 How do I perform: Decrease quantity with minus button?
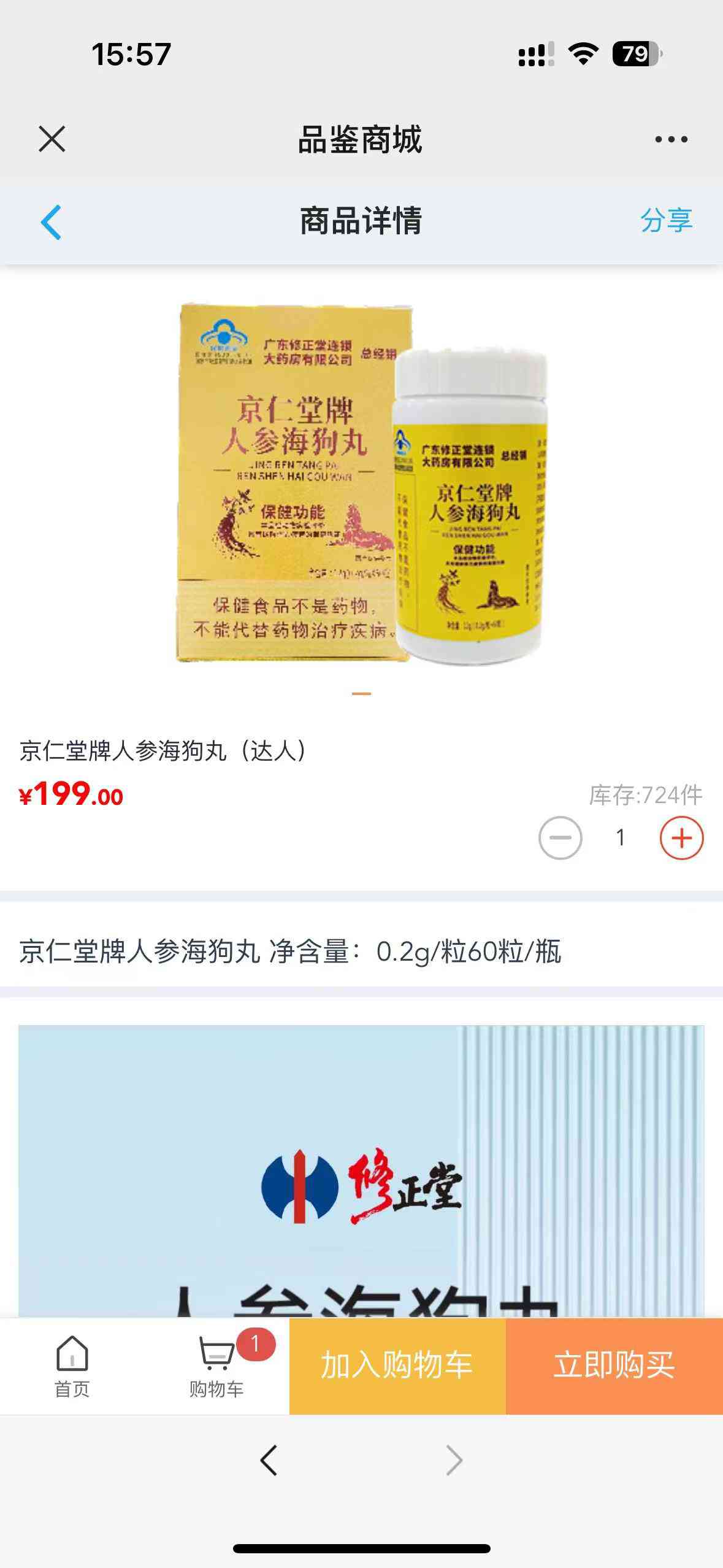coord(560,837)
